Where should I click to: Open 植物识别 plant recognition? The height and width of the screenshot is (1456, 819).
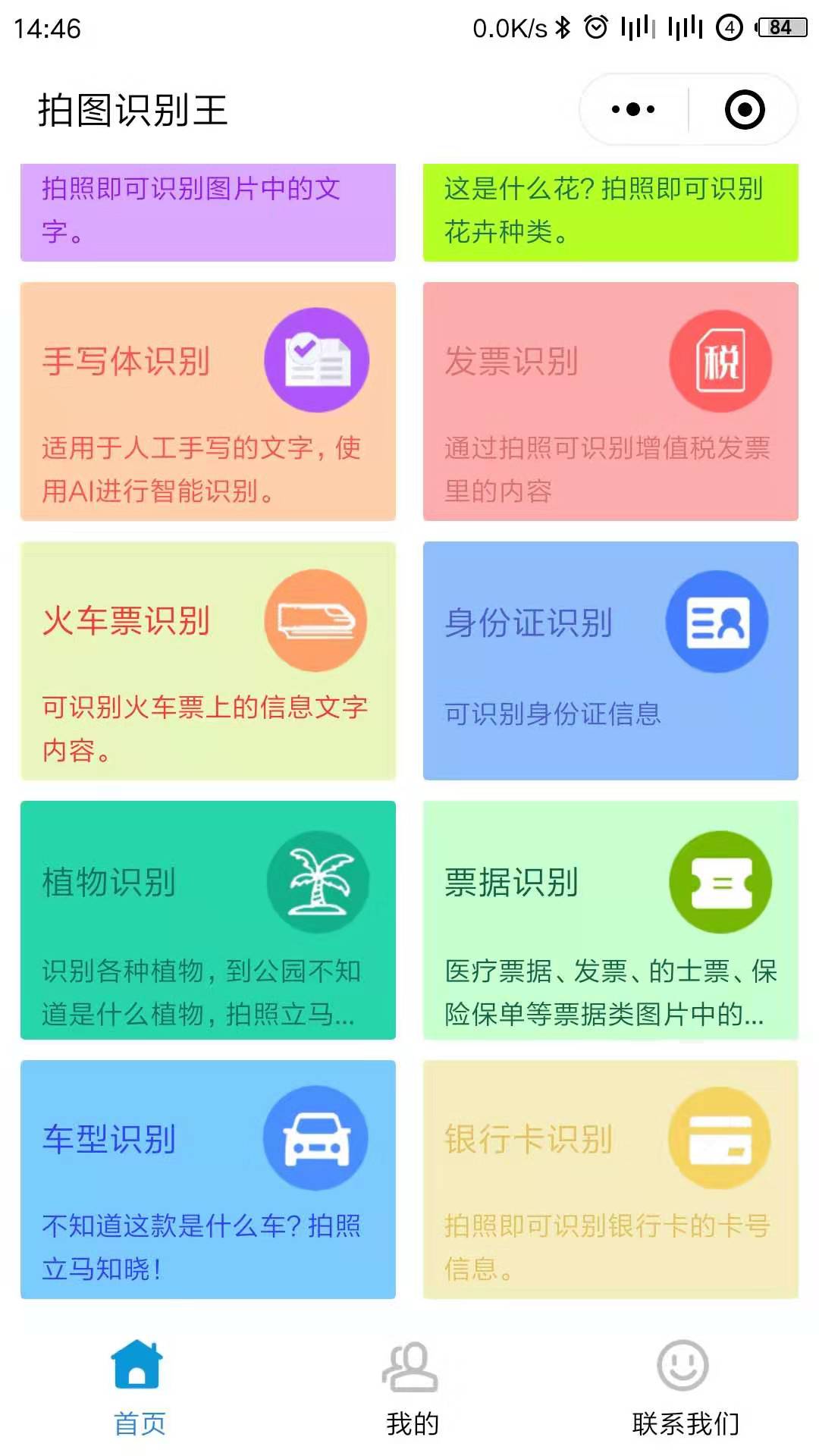coord(208,920)
